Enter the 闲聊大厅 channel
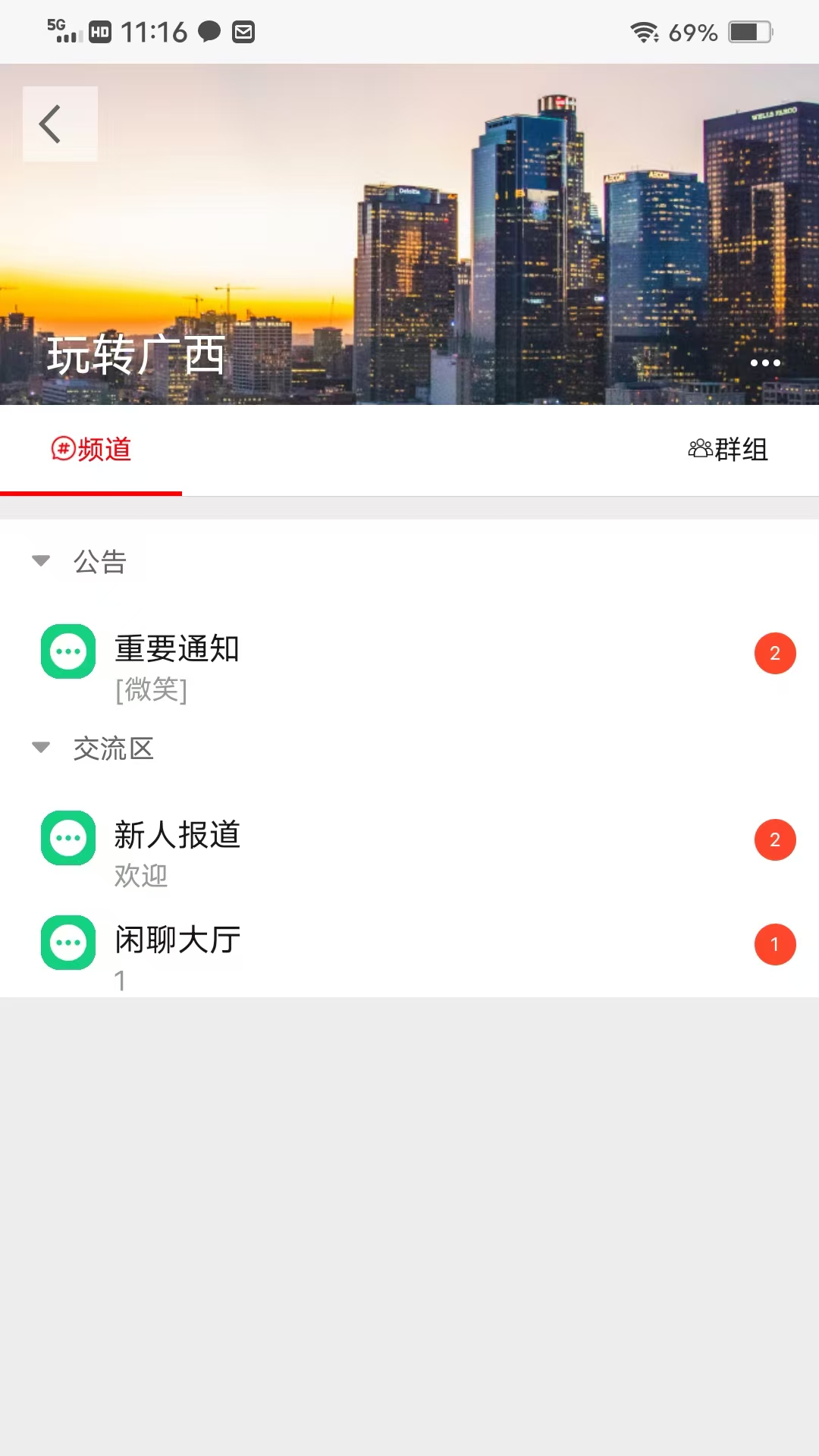Viewport: 819px width, 1456px height. click(177, 941)
